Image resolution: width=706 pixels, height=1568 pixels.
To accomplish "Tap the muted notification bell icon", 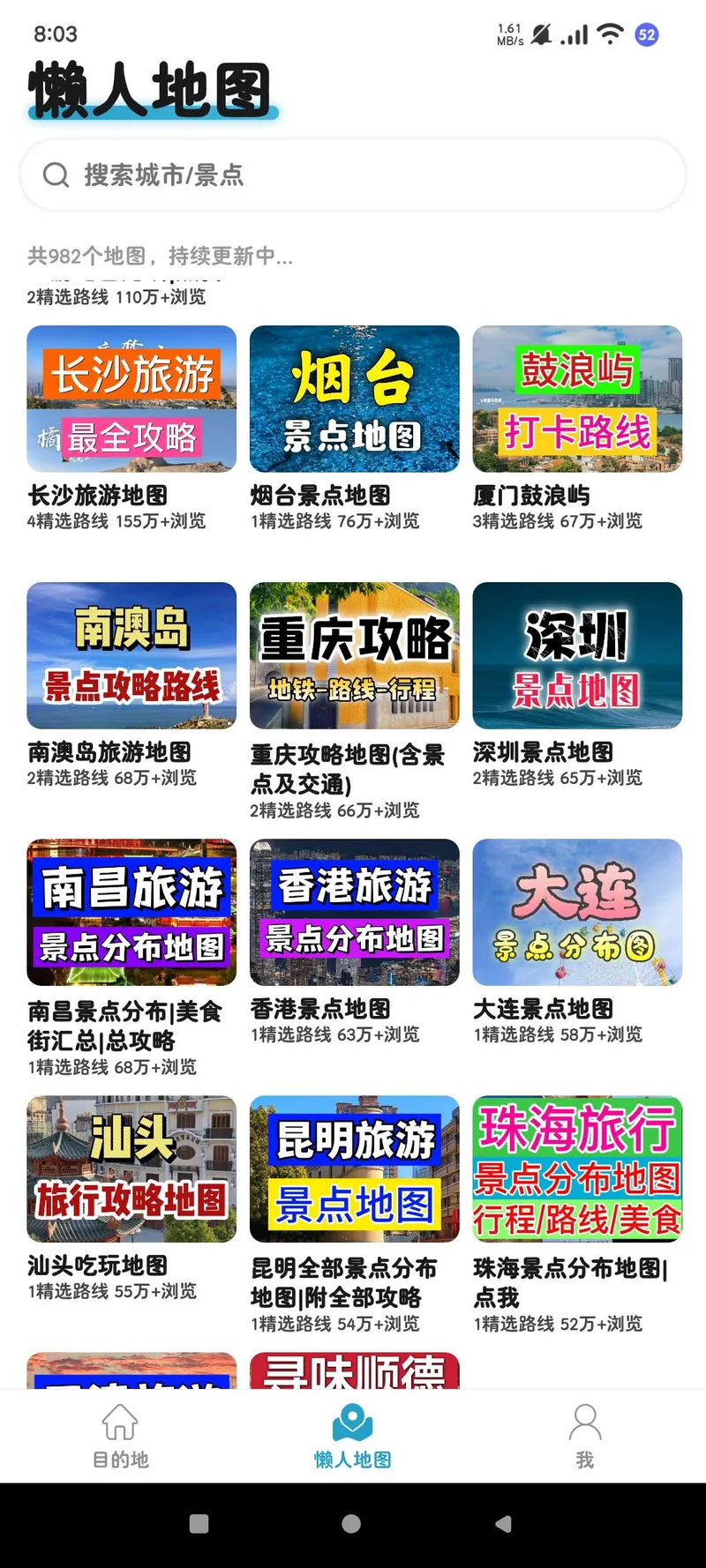I will pyautogui.click(x=542, y=34).
